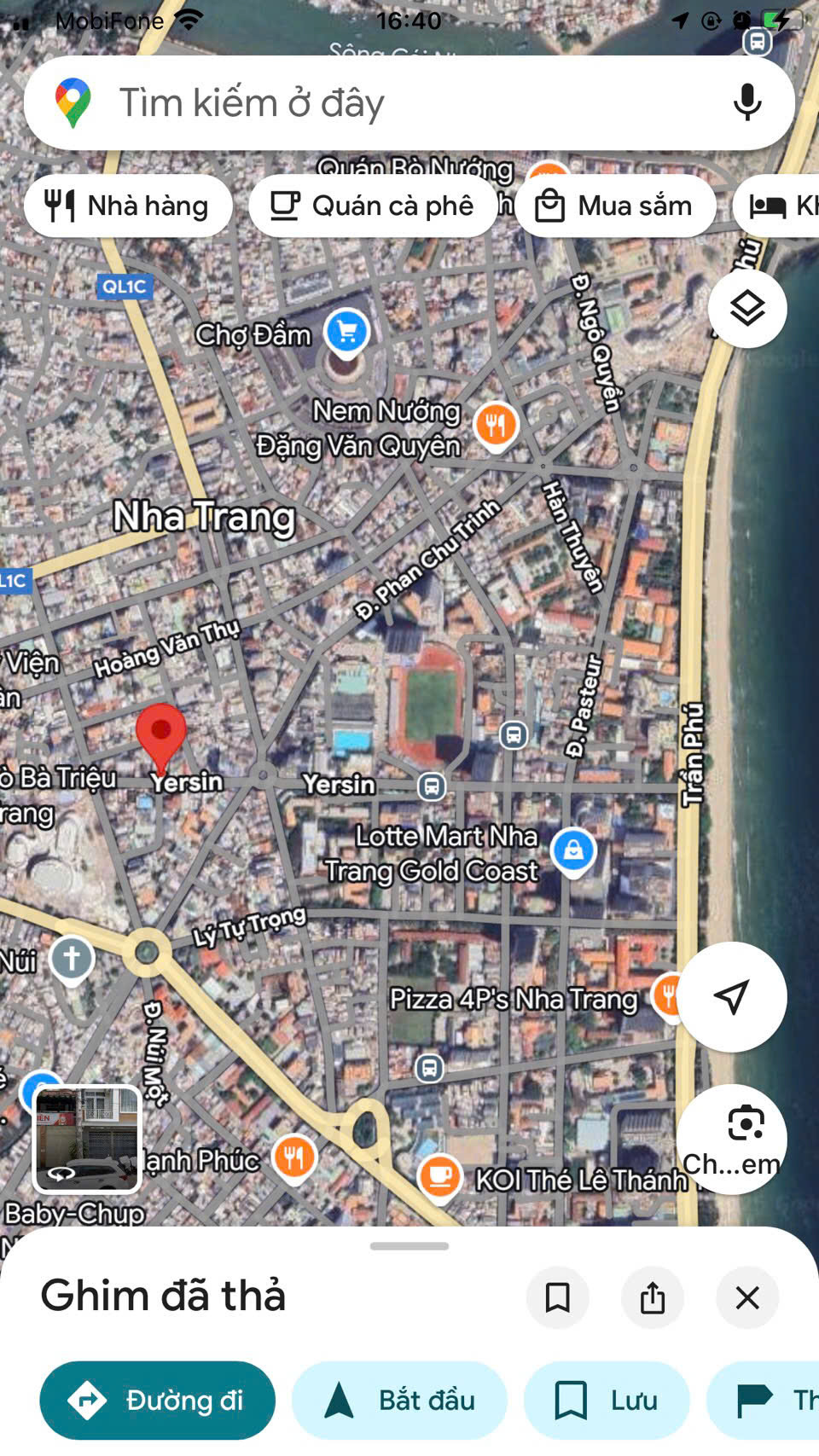Open the Street View thumbnail

point(86,1138)
